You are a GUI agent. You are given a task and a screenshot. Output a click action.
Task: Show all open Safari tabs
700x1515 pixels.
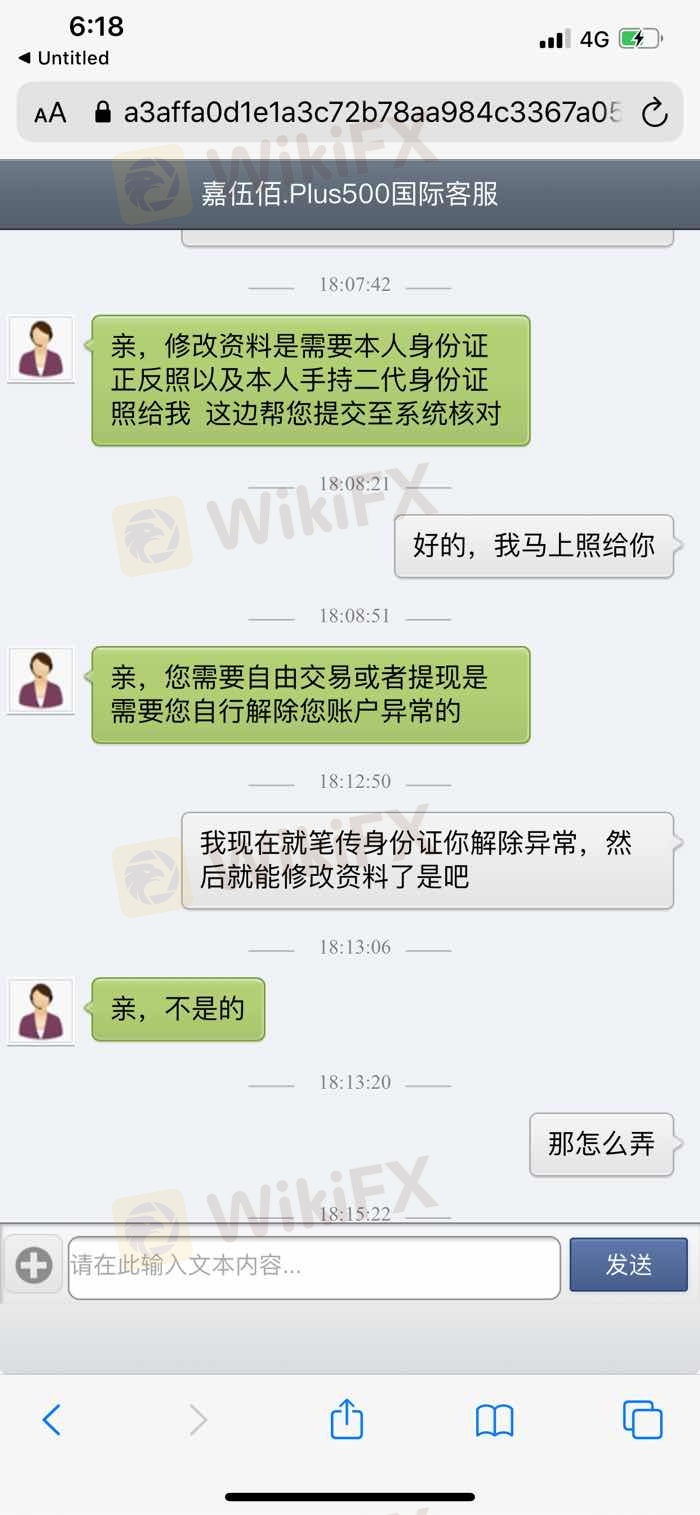pyautogui.click(x=642, y=1419)
